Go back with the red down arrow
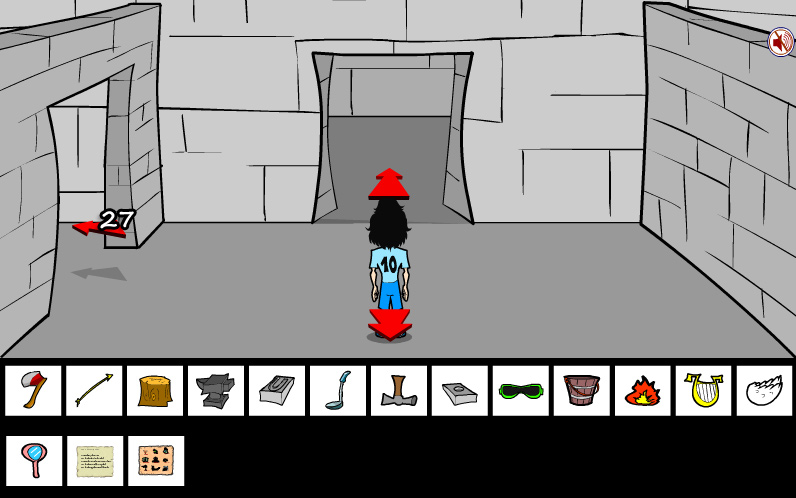Screen dimensions: 796x498 coord(389,323)
